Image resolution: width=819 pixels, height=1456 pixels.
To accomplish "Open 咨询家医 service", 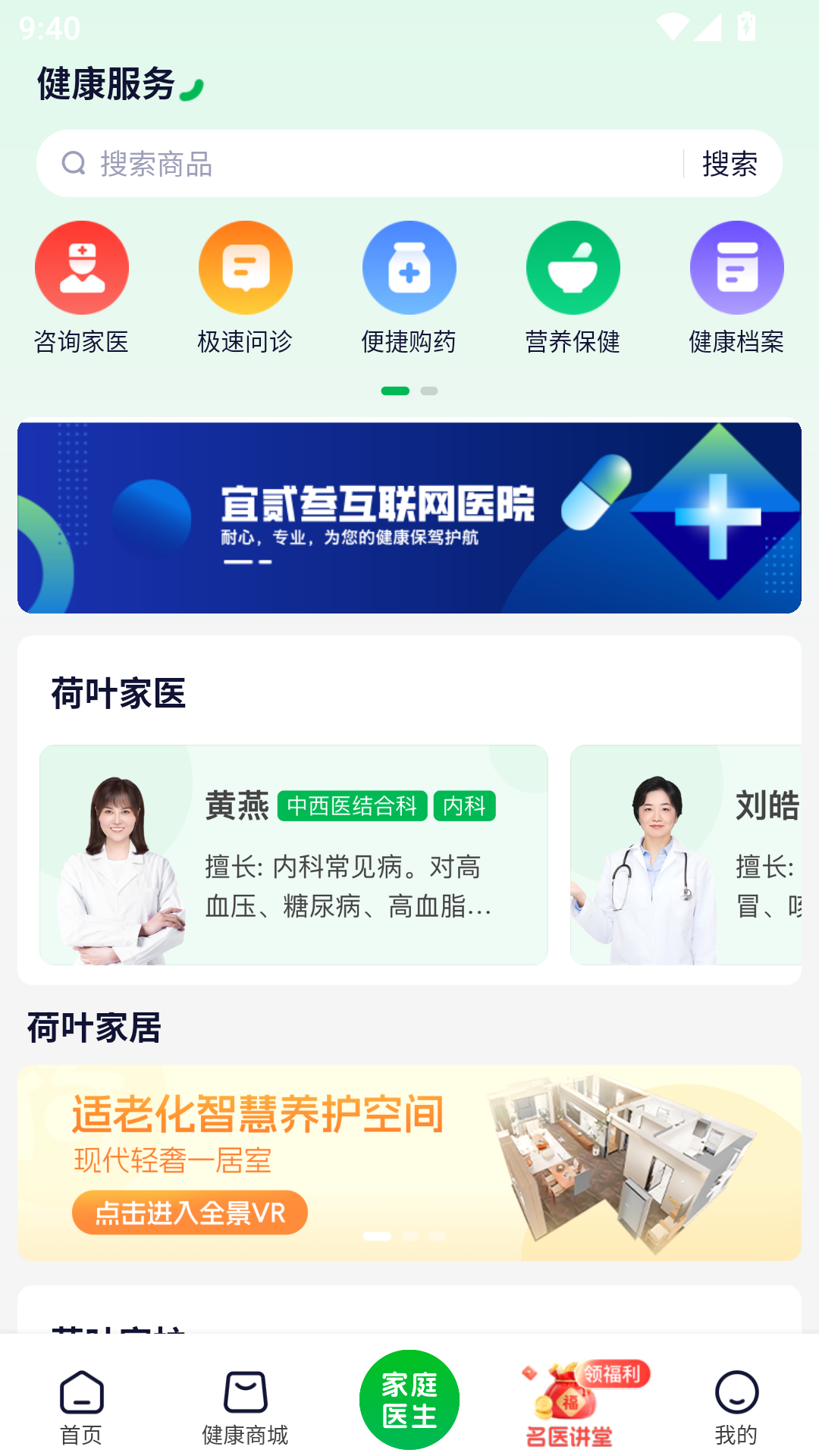I will (x=81, y=288).
